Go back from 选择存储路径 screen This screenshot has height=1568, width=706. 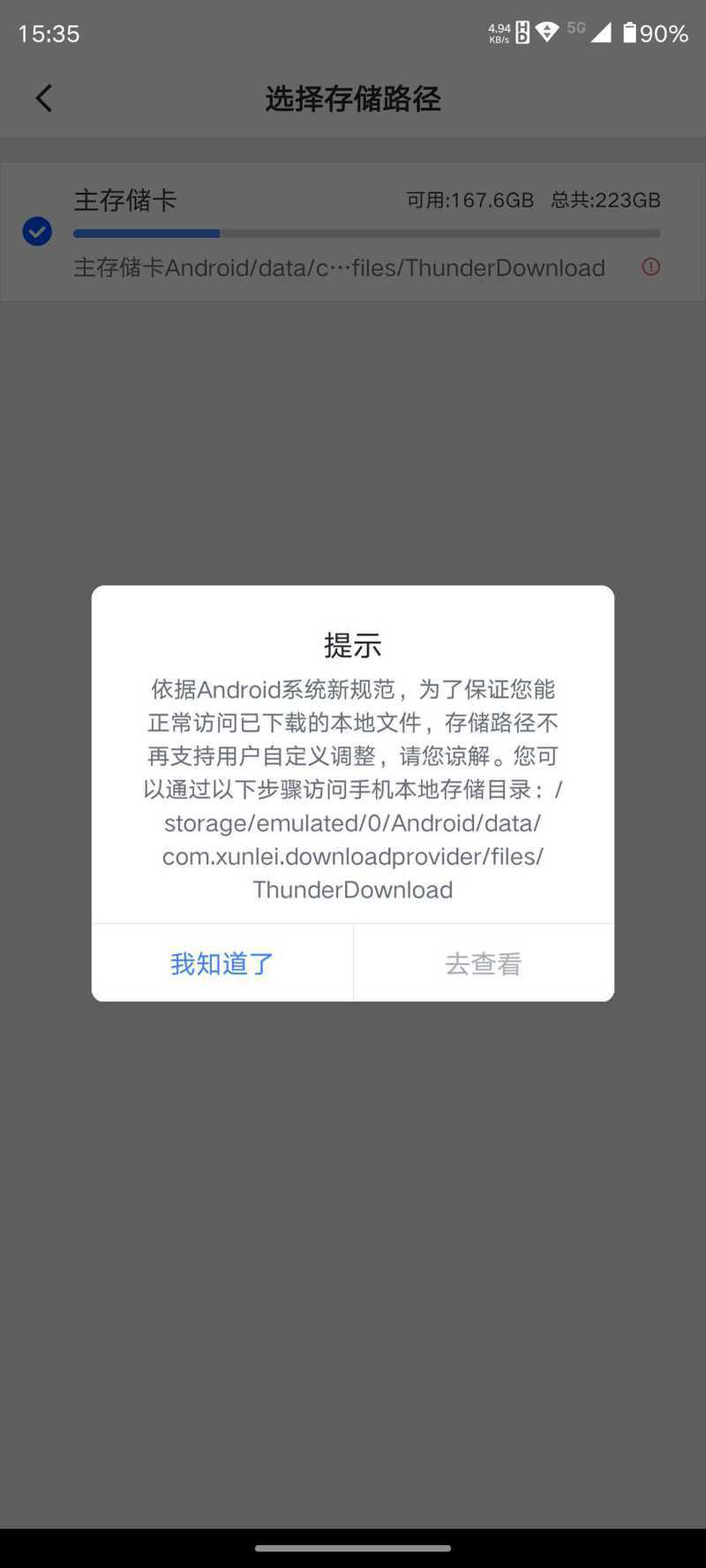coord(44,98)
